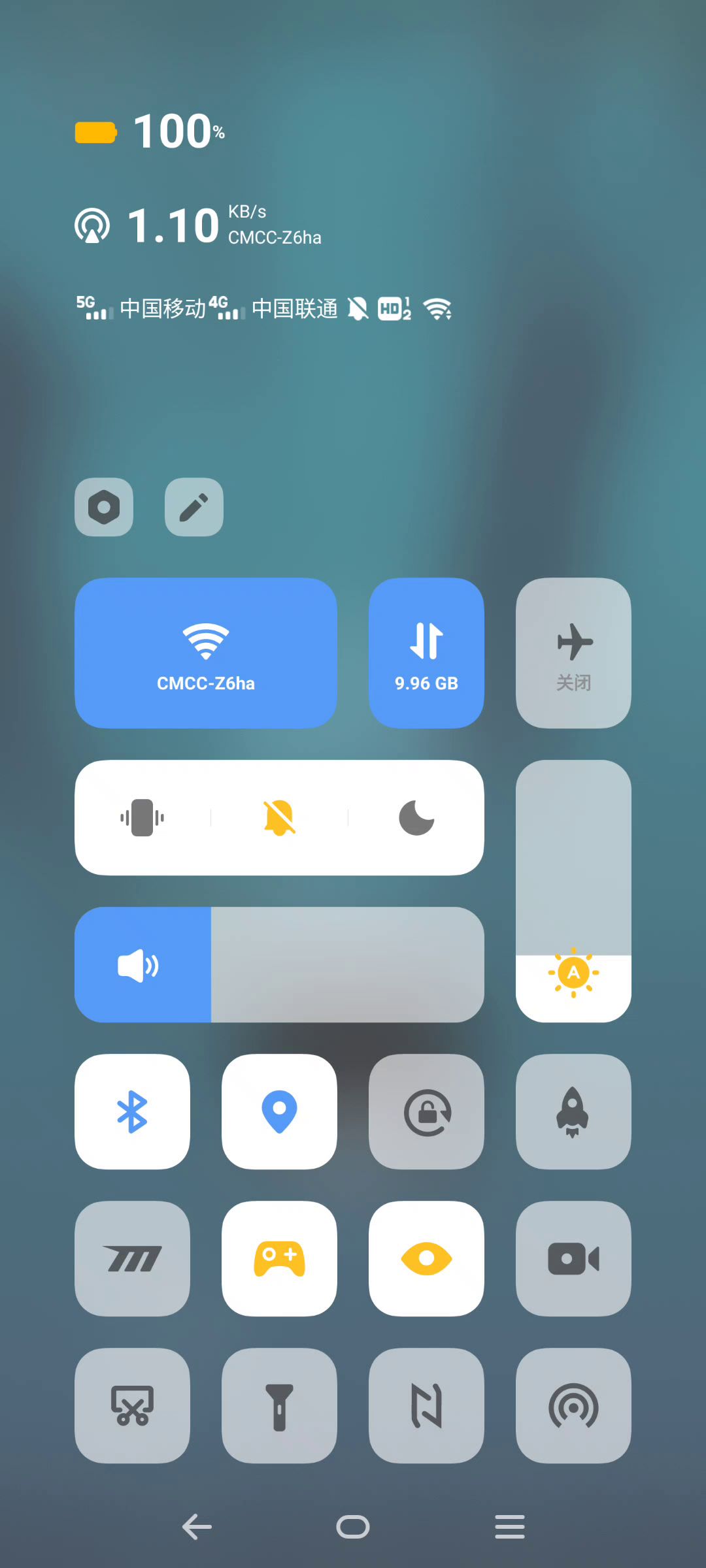Turn on the flashlight tile
This screenshot has height=1568, width=706.
pos(279,1405)
